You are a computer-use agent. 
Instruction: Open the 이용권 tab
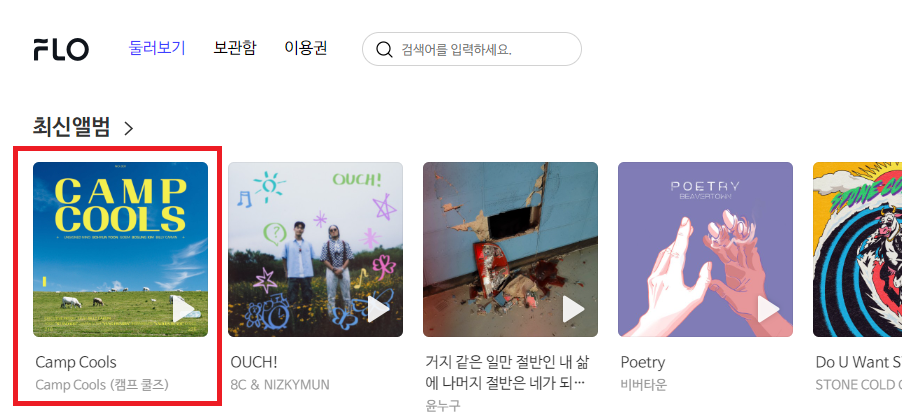click(x=305, y=48)
